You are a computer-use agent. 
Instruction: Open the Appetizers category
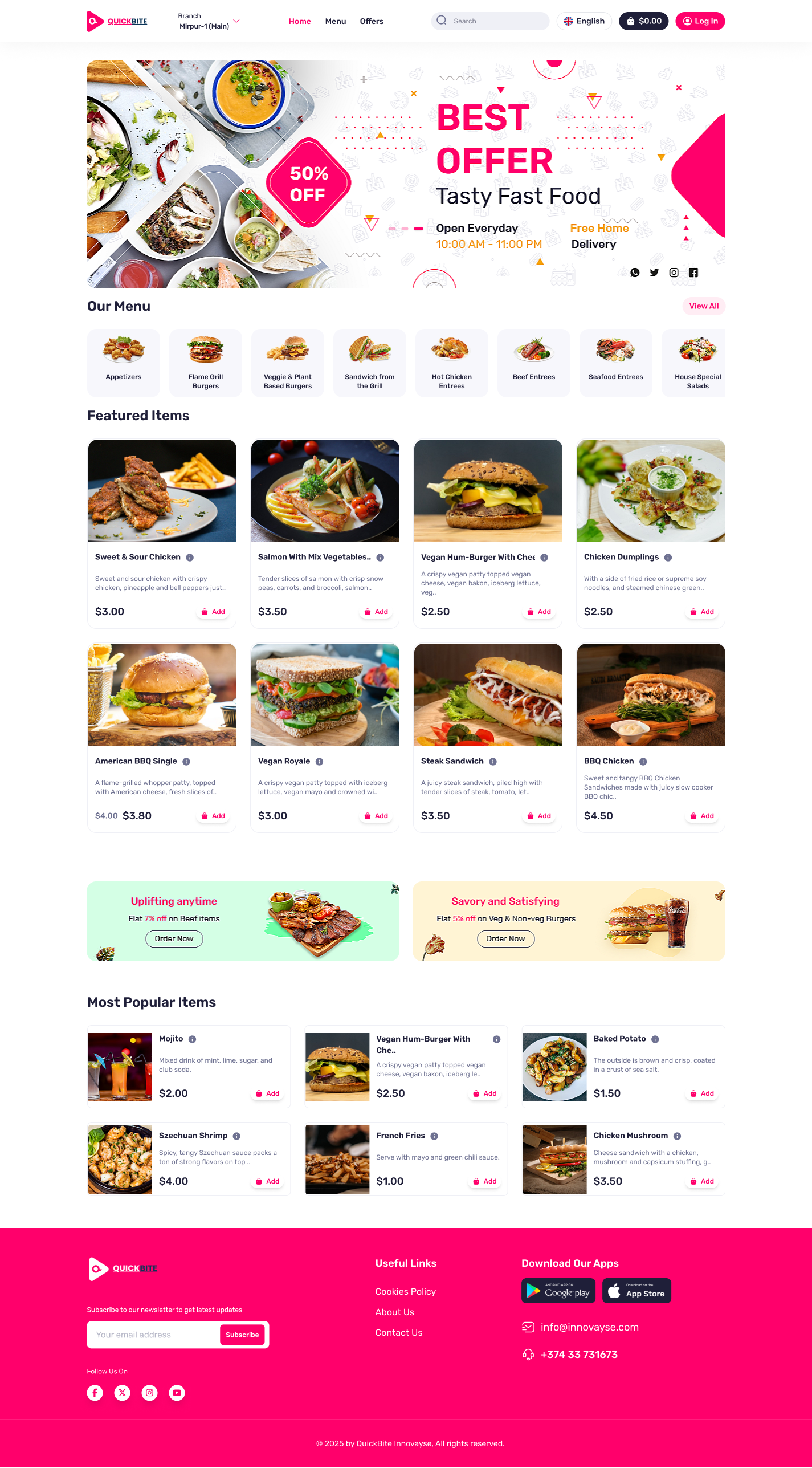pos(124,363)
